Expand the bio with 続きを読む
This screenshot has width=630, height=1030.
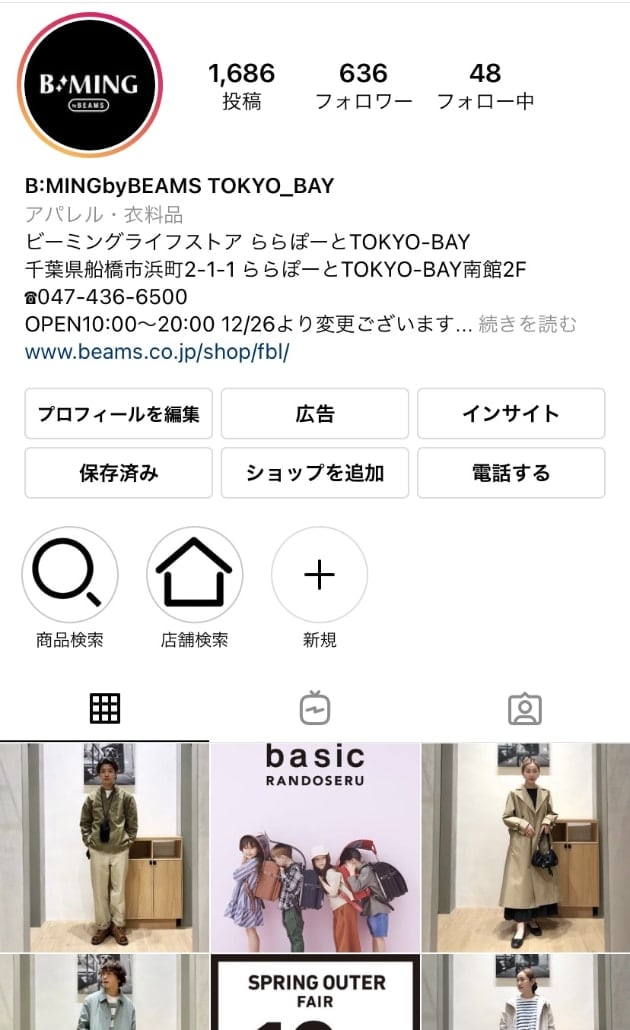point(528,324)
